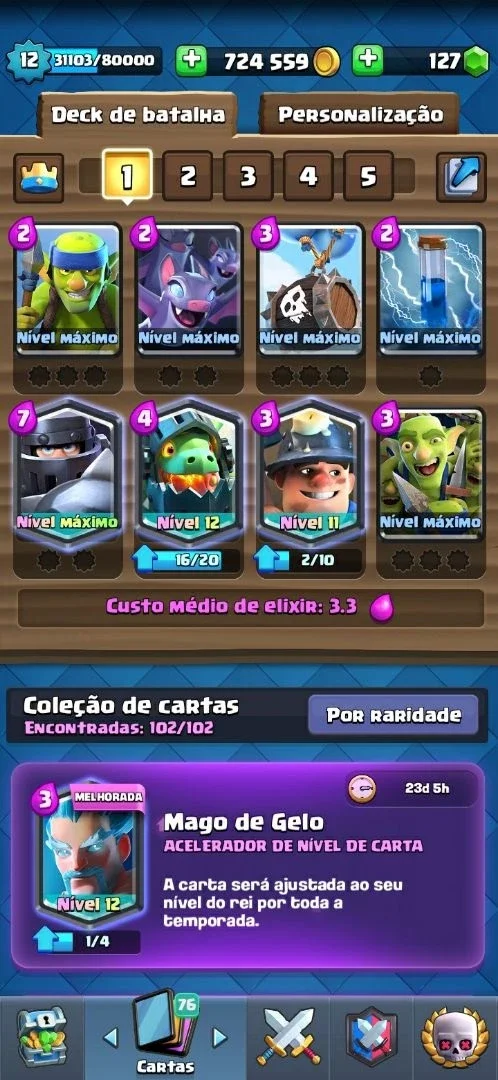
Task: Open the Bats card
Action: tap(189, 289)
